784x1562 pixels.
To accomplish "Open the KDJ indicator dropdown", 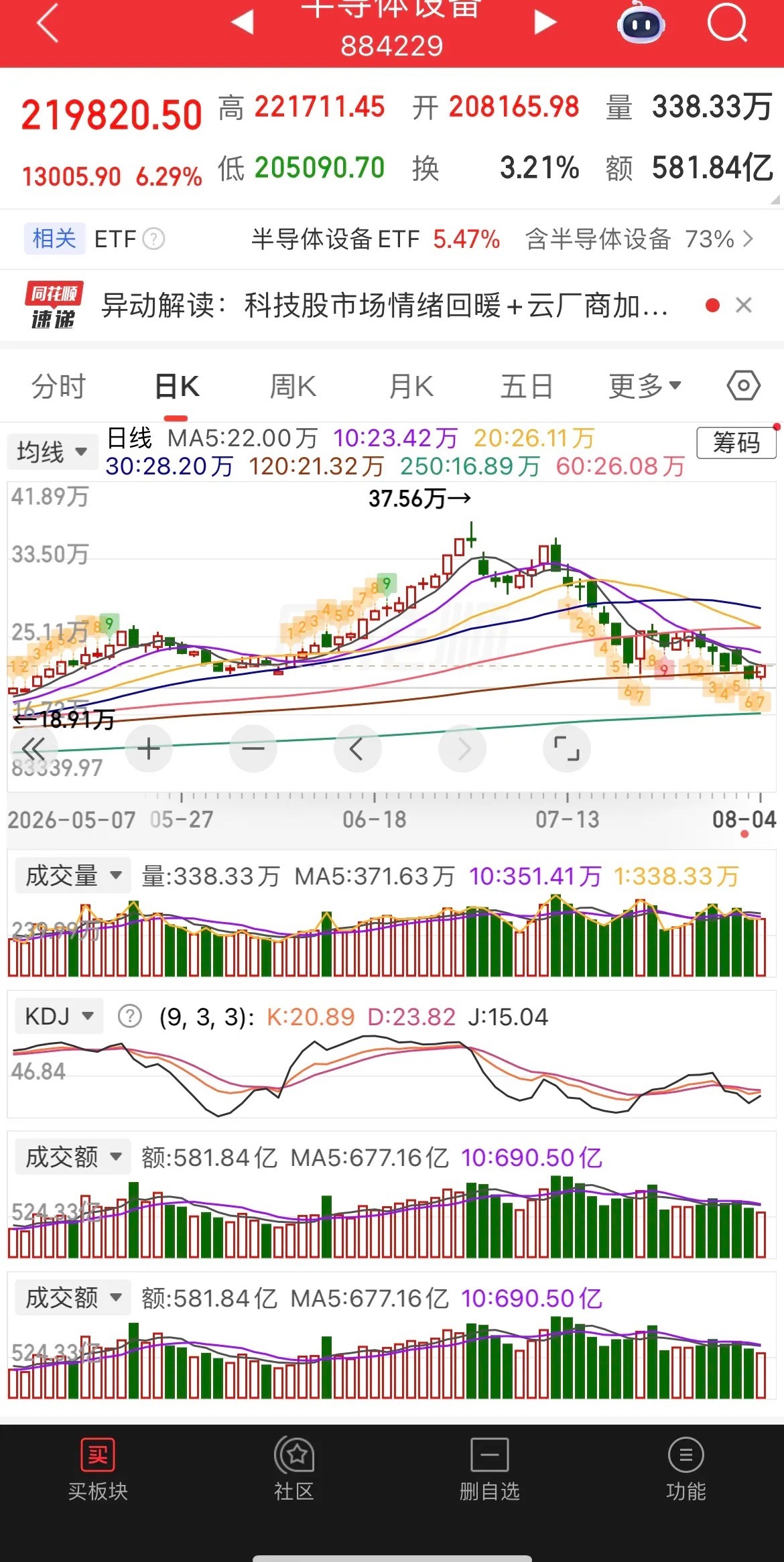I will 58,1017.
